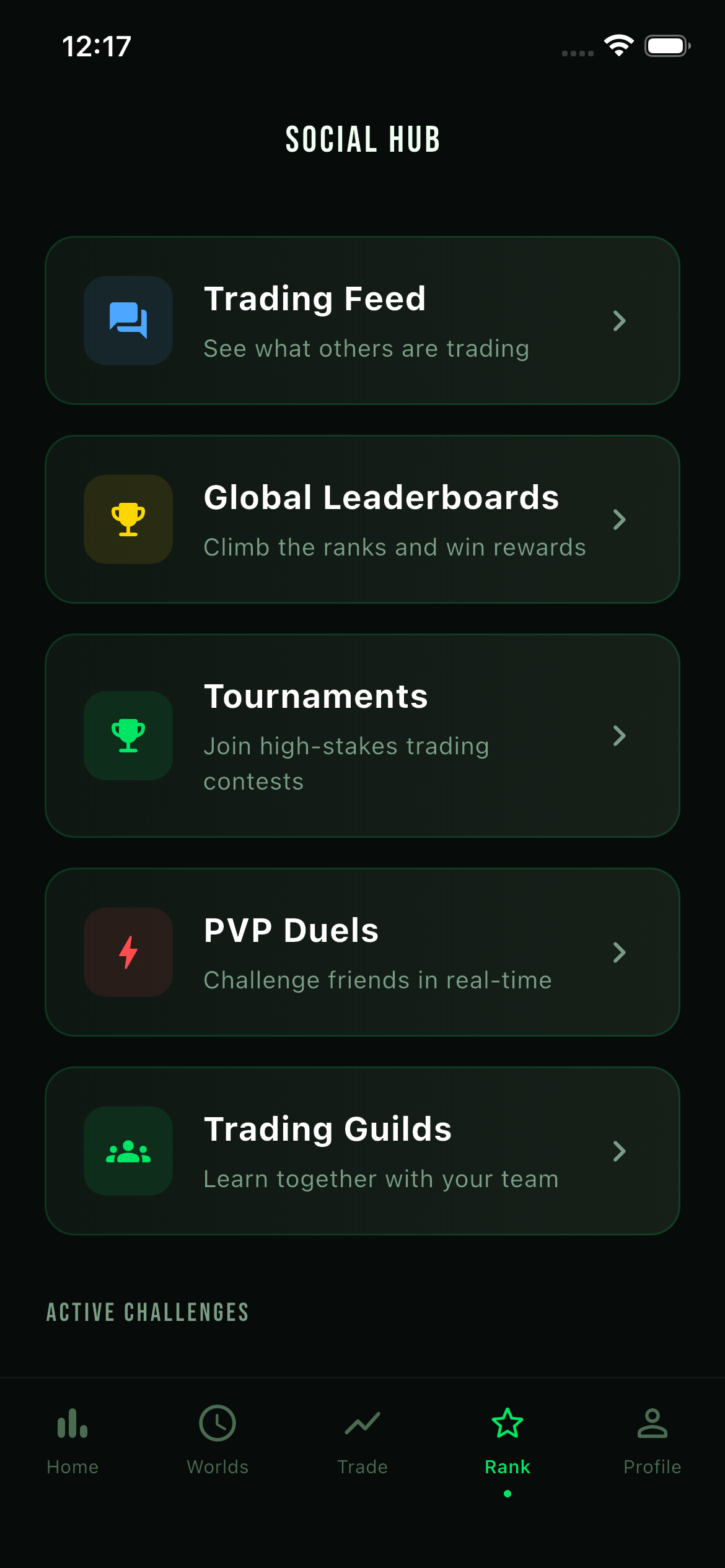Expand the PVP Duels chevron
Image resolution: width=725 pixels, height=1568 pixels.
coord(620,953)
